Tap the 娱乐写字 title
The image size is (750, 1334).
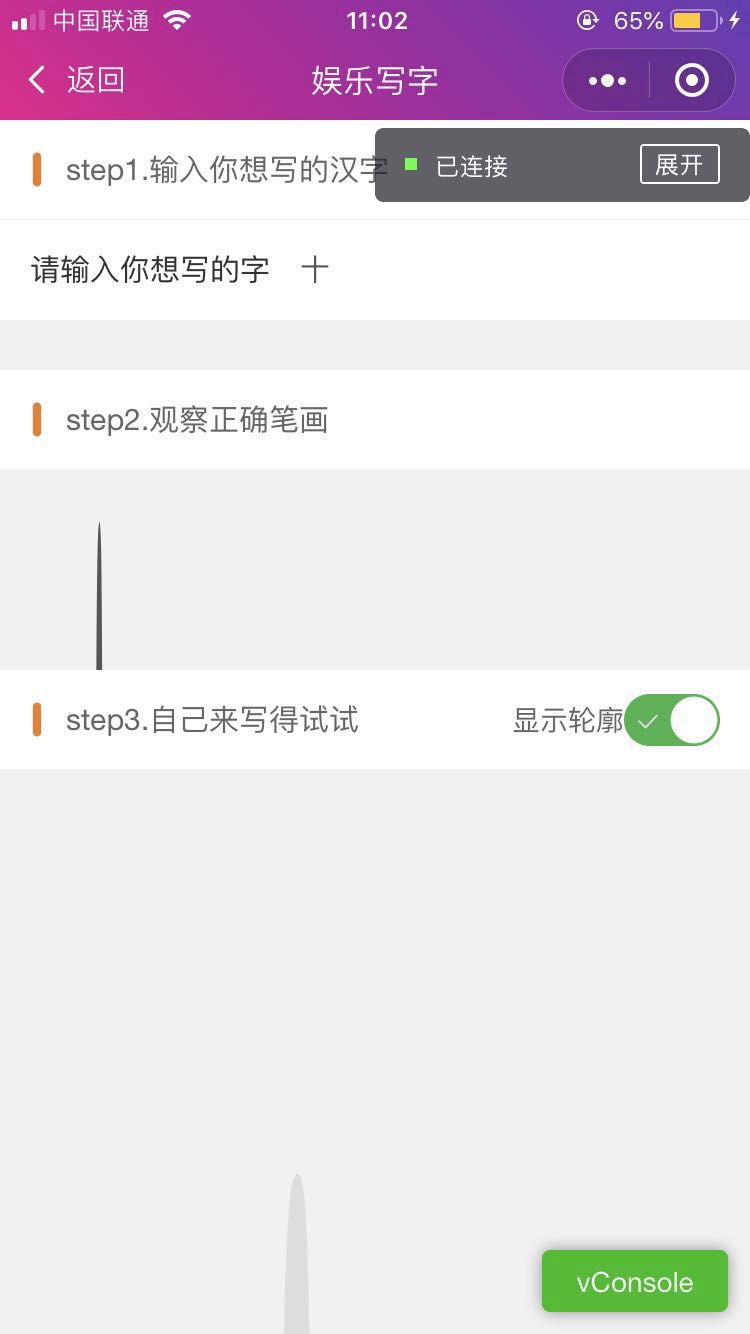[375, 80]
